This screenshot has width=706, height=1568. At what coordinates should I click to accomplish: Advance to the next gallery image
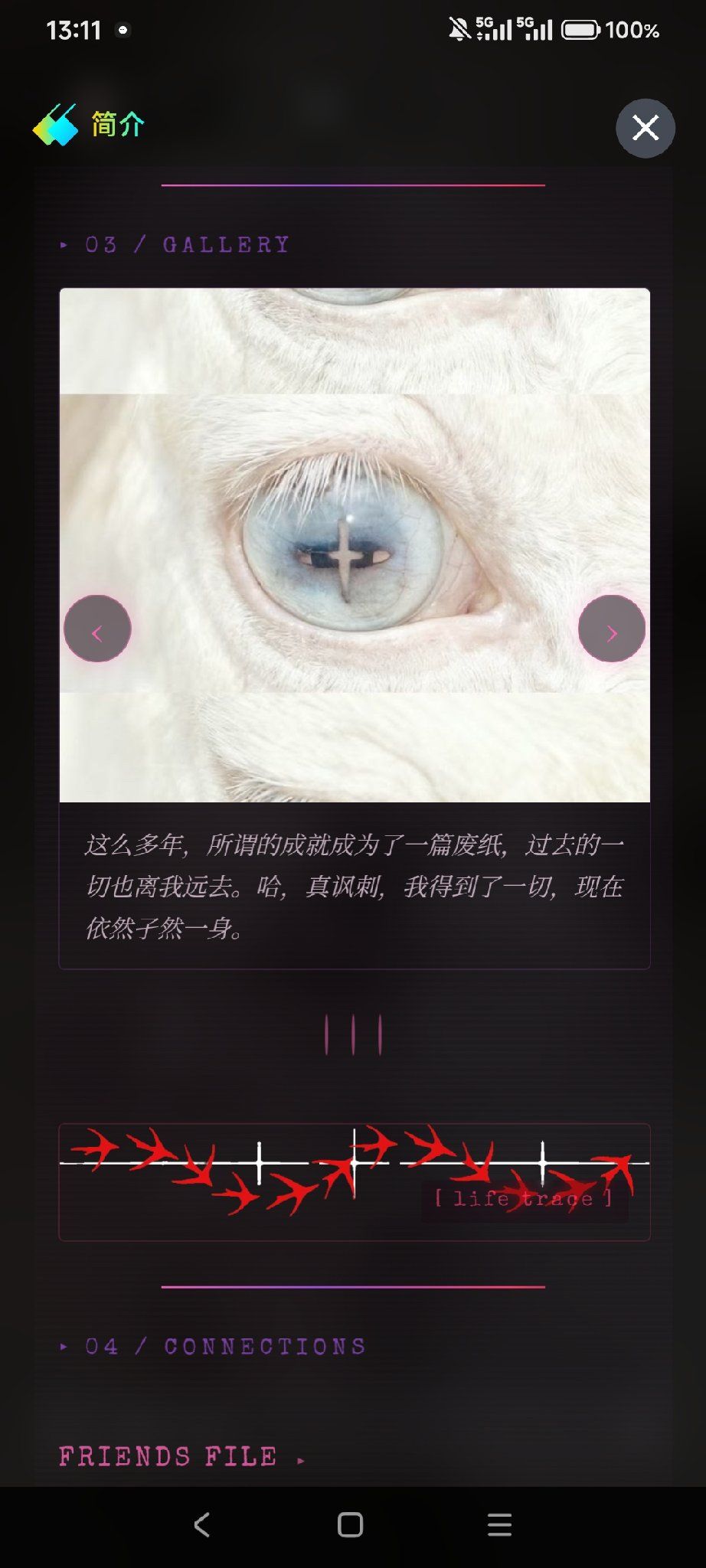[x=611, y=629]
